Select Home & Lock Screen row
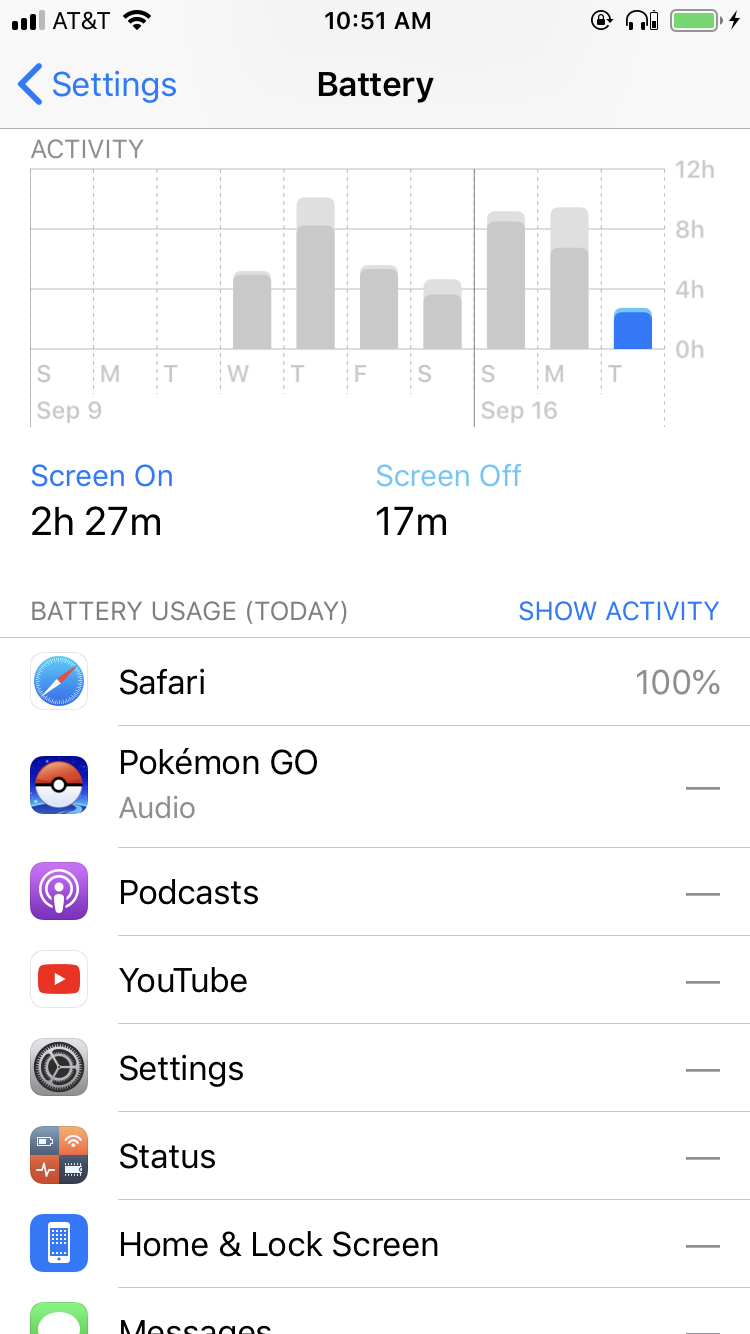Screen dimensions: 750x1334 [x=375, y=1244]
